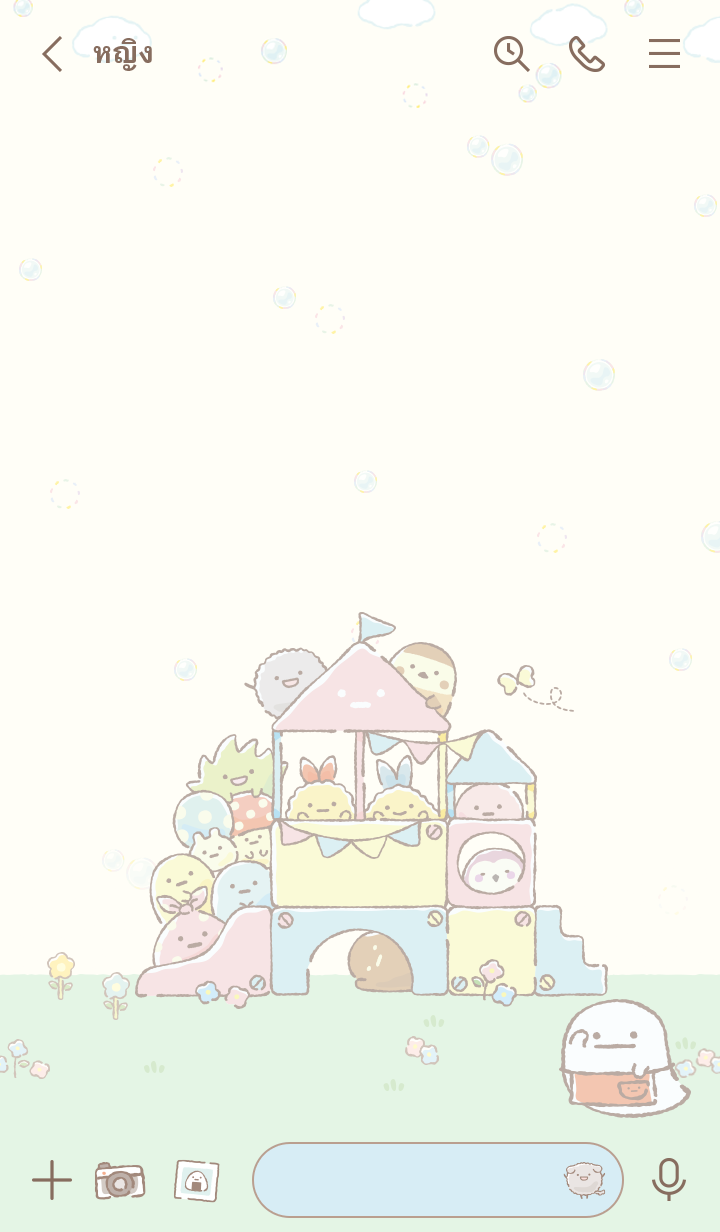Open search in chat history
The width and height of the screenshot is (720, 1232).
(511, 54)
